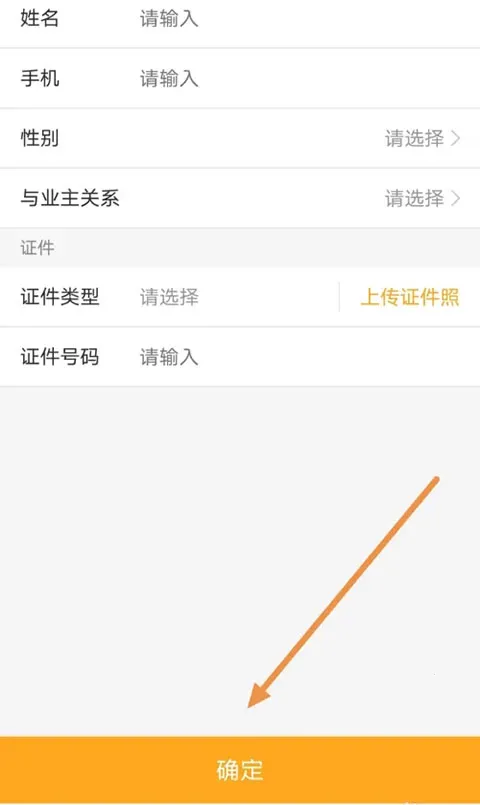
Task: Open the 性别 gender selector
Action: [240, 138]
